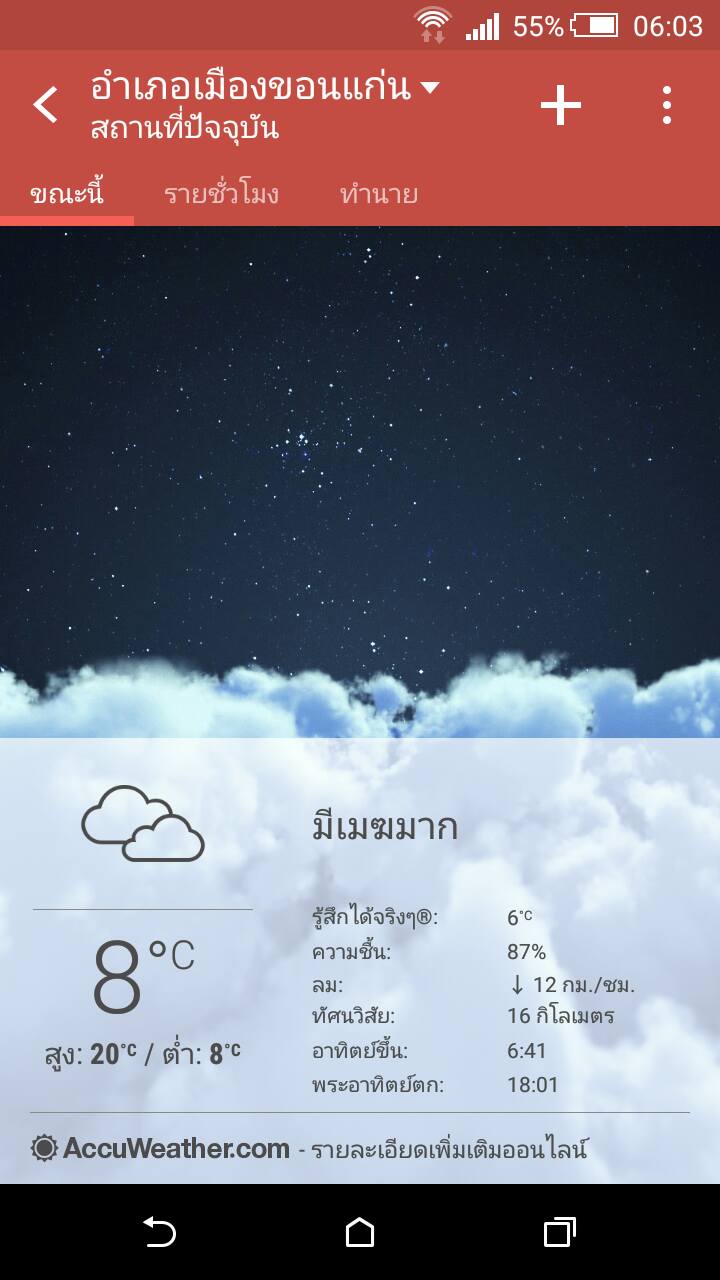Add a new location with plus icon

[x=560, y=105]
